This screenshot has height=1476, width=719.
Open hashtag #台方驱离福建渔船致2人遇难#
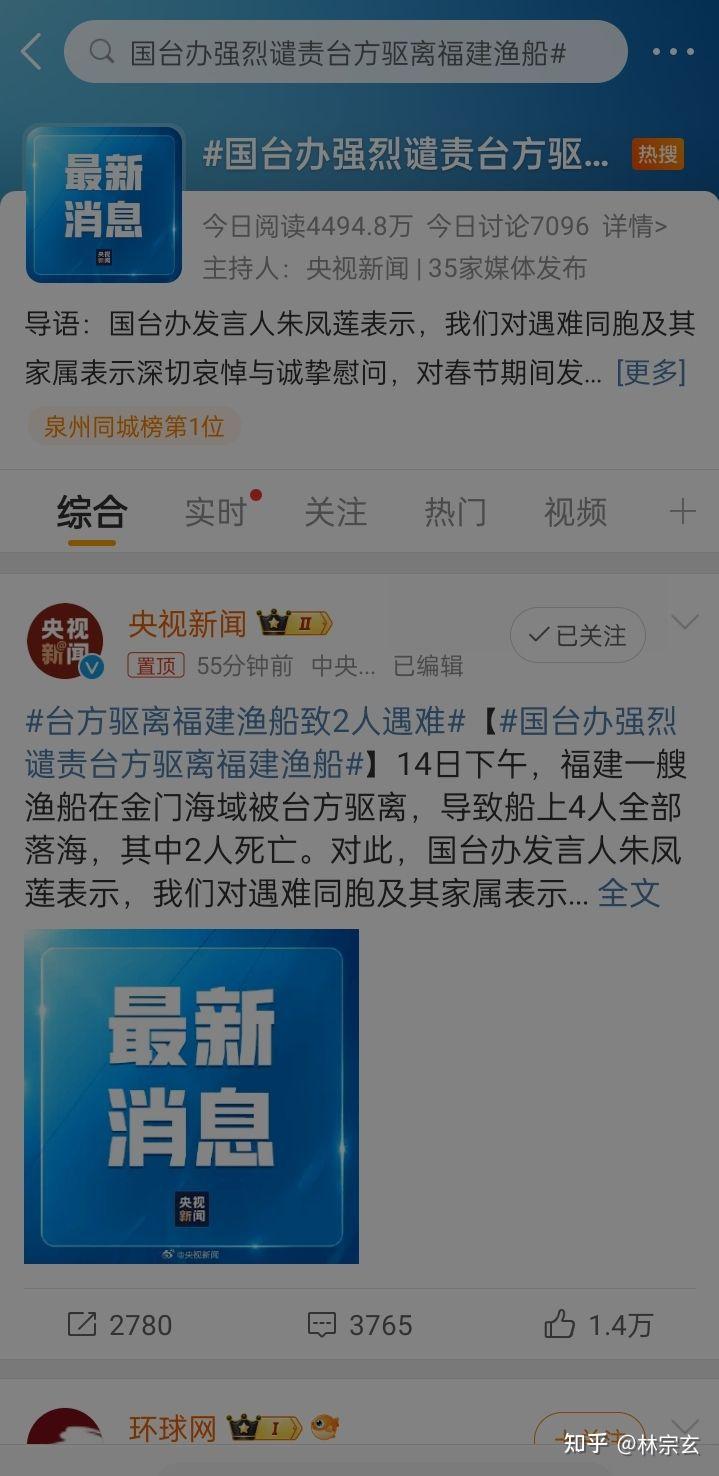245,721
